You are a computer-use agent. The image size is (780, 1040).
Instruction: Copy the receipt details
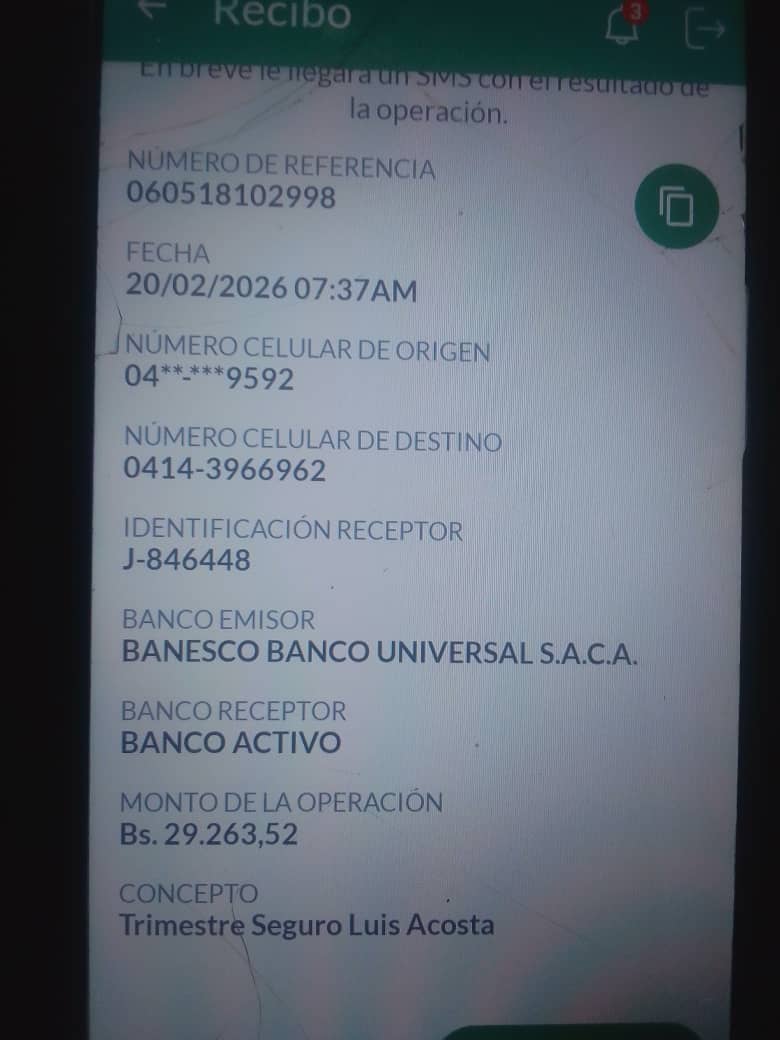[676, 207]
